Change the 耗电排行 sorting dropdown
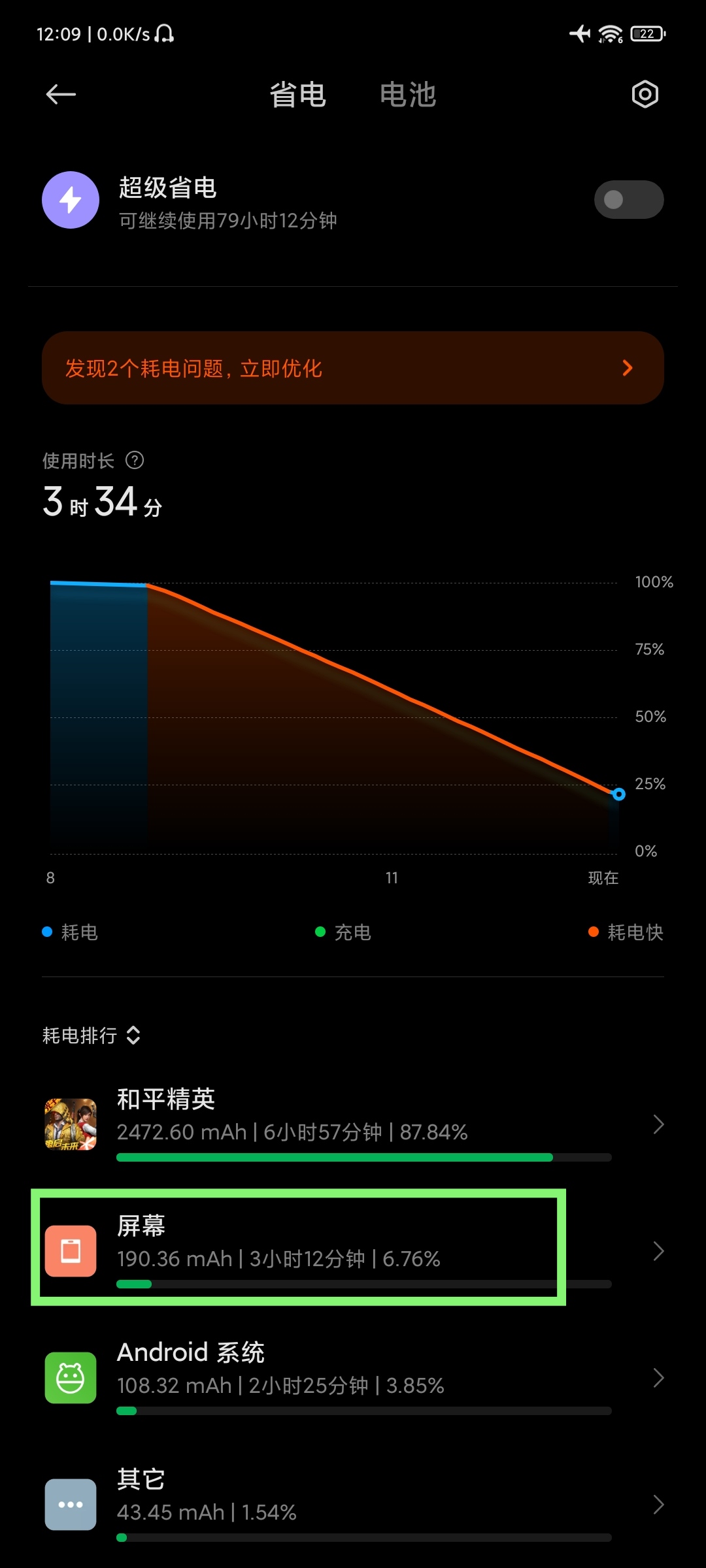Screen dimensions: 706x1568 pos(92,1036)
